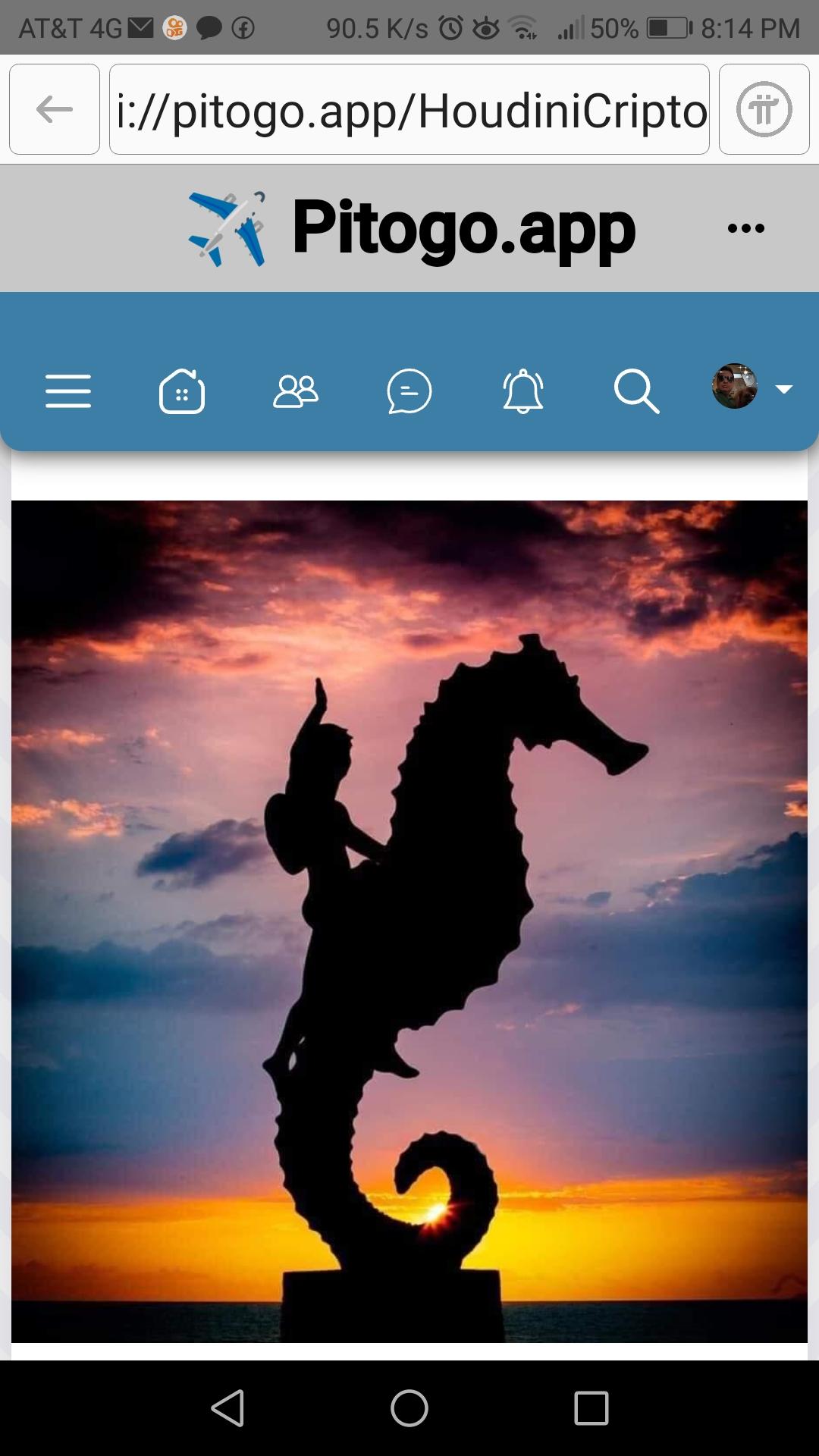Open the recent apps overview
The image size is (819, 1456).
(591, 1408)
